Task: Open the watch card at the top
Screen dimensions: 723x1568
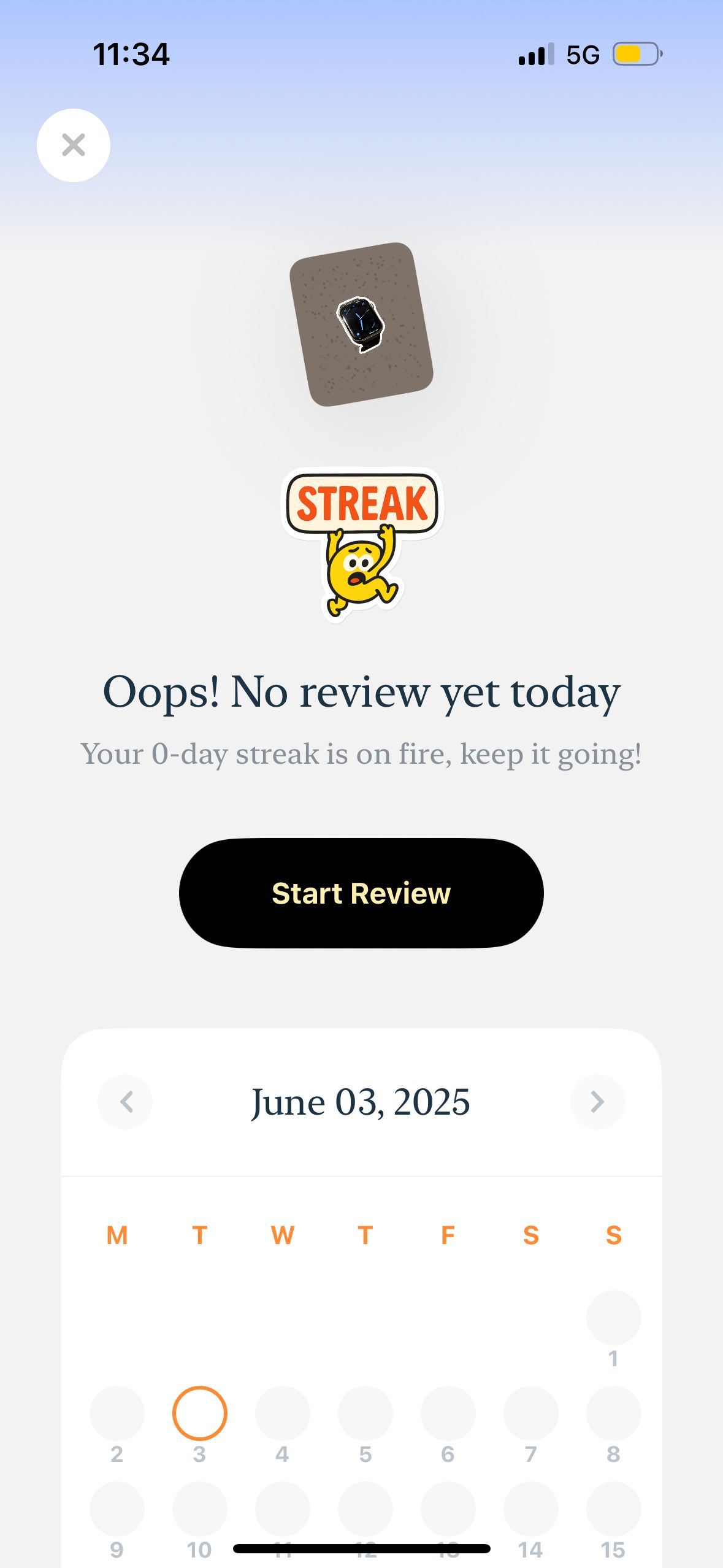Action: pos(361,324)
